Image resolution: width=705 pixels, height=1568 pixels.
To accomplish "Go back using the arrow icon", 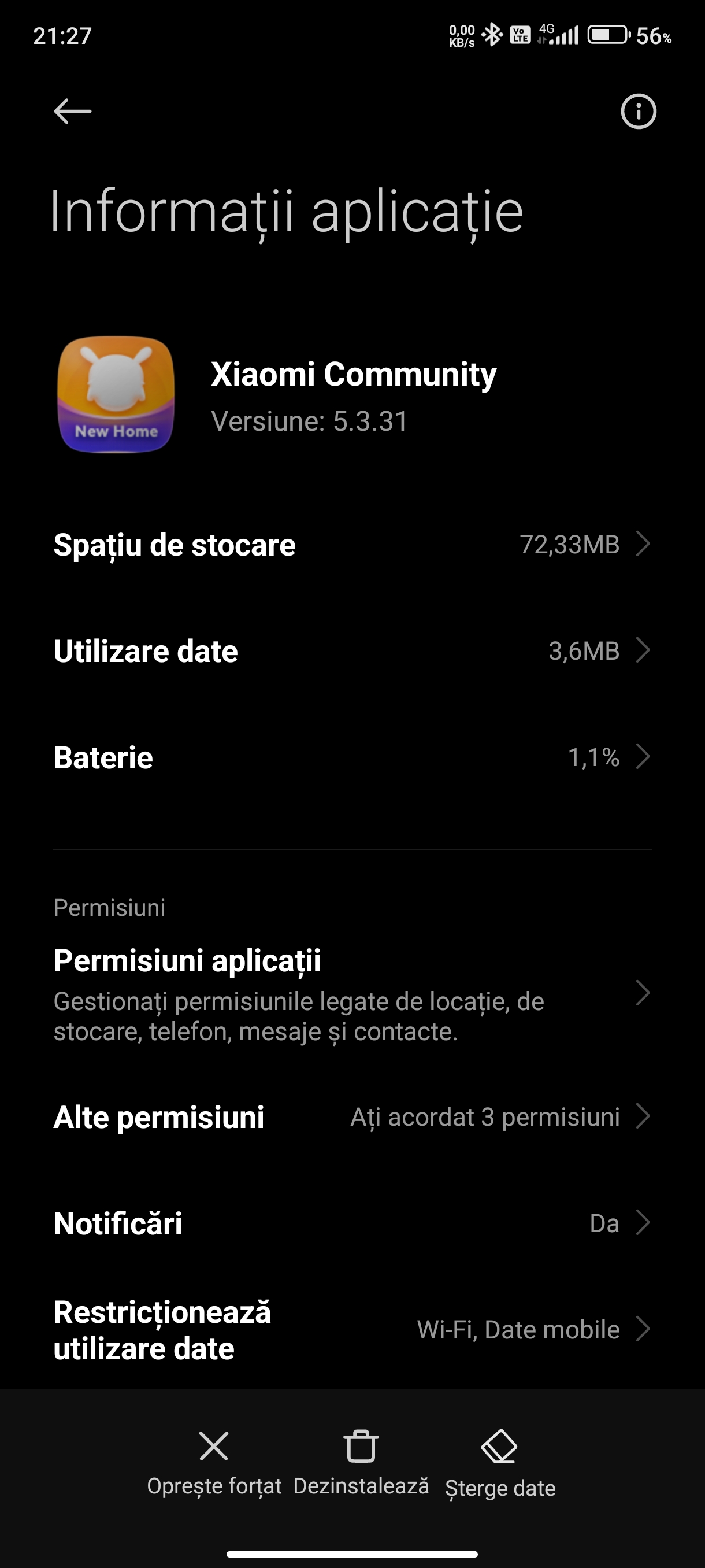I will click(72, 112).
